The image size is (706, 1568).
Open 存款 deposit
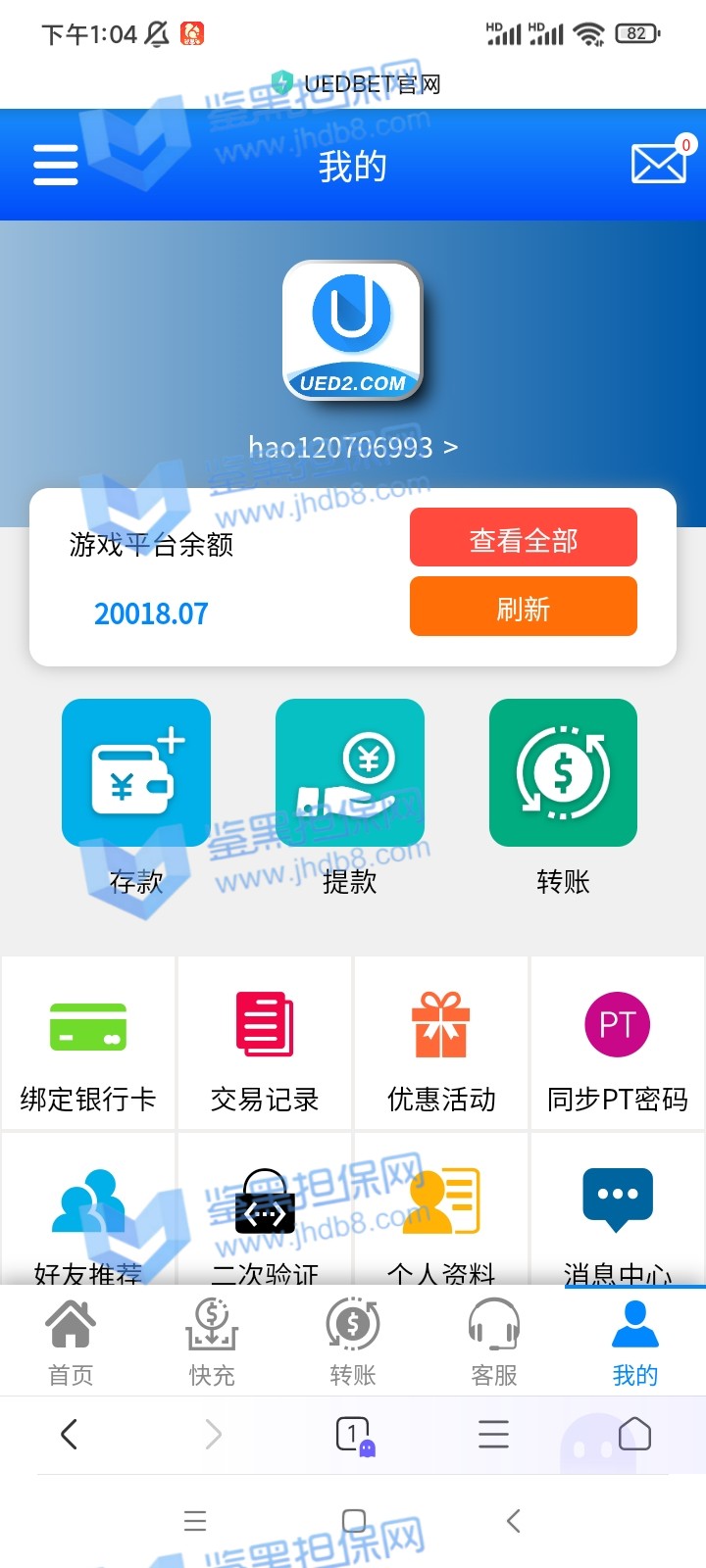136,774
